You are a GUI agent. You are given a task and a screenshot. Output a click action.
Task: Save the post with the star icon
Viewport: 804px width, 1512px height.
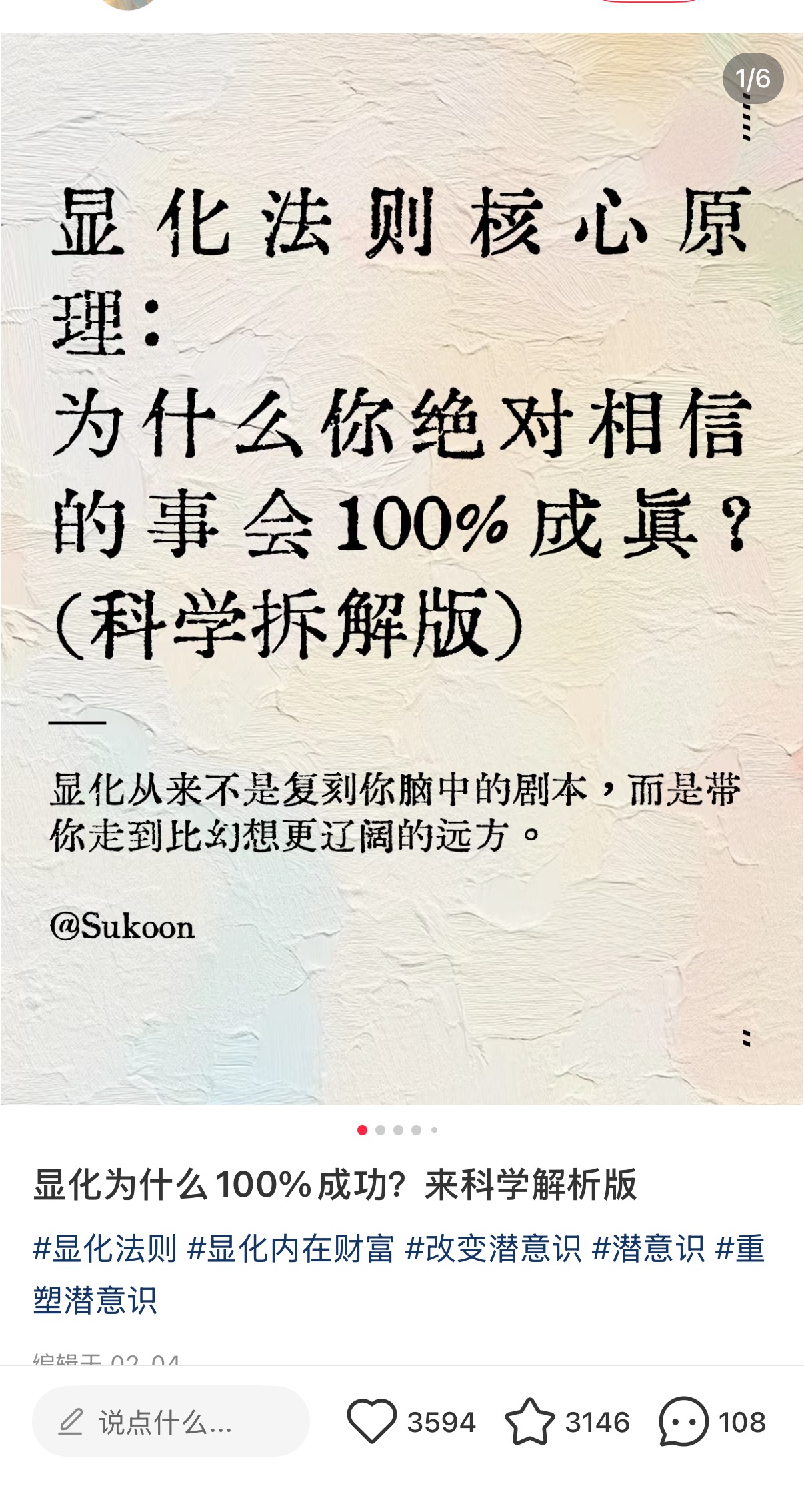[x=529, y=1422]
